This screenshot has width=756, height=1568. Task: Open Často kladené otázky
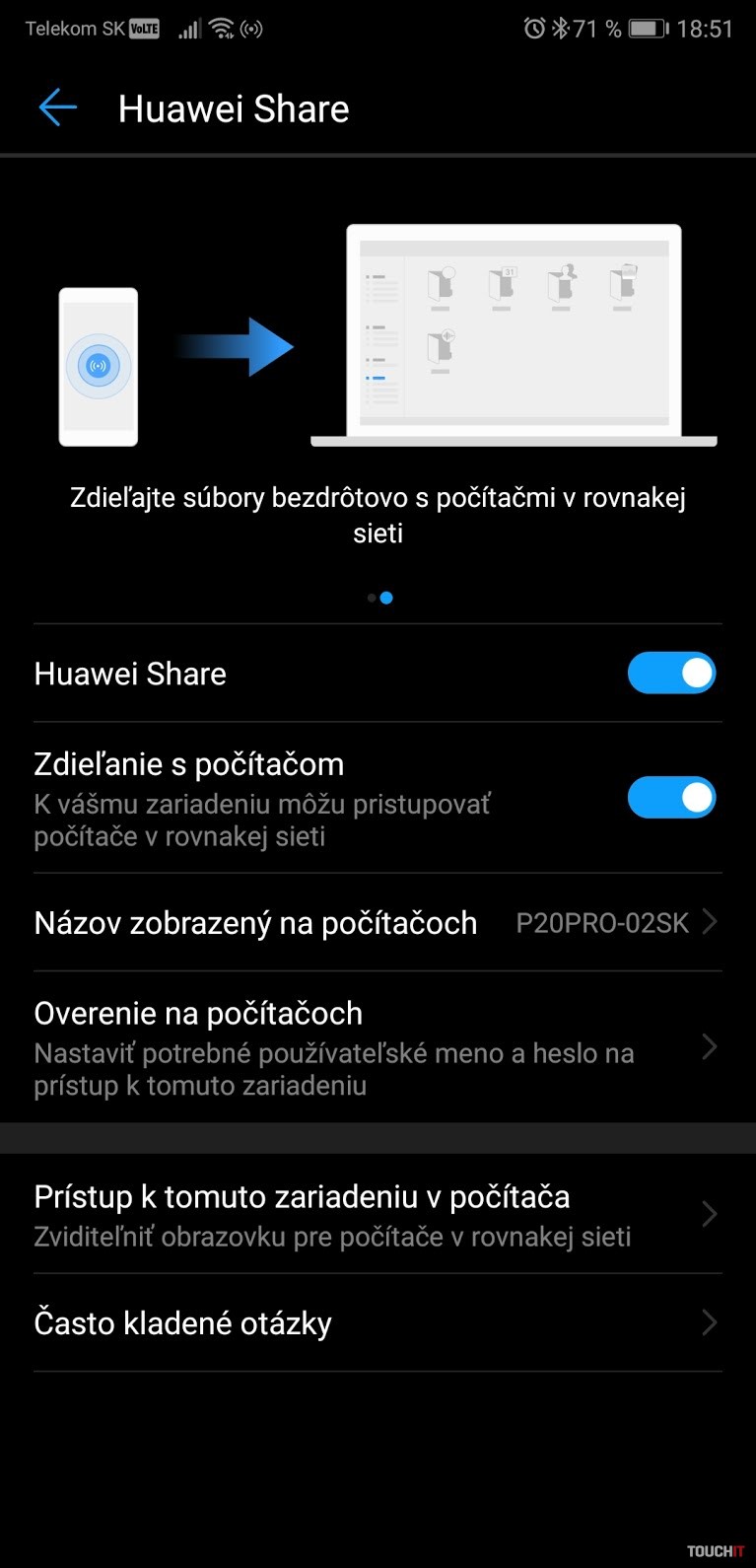378,1322
